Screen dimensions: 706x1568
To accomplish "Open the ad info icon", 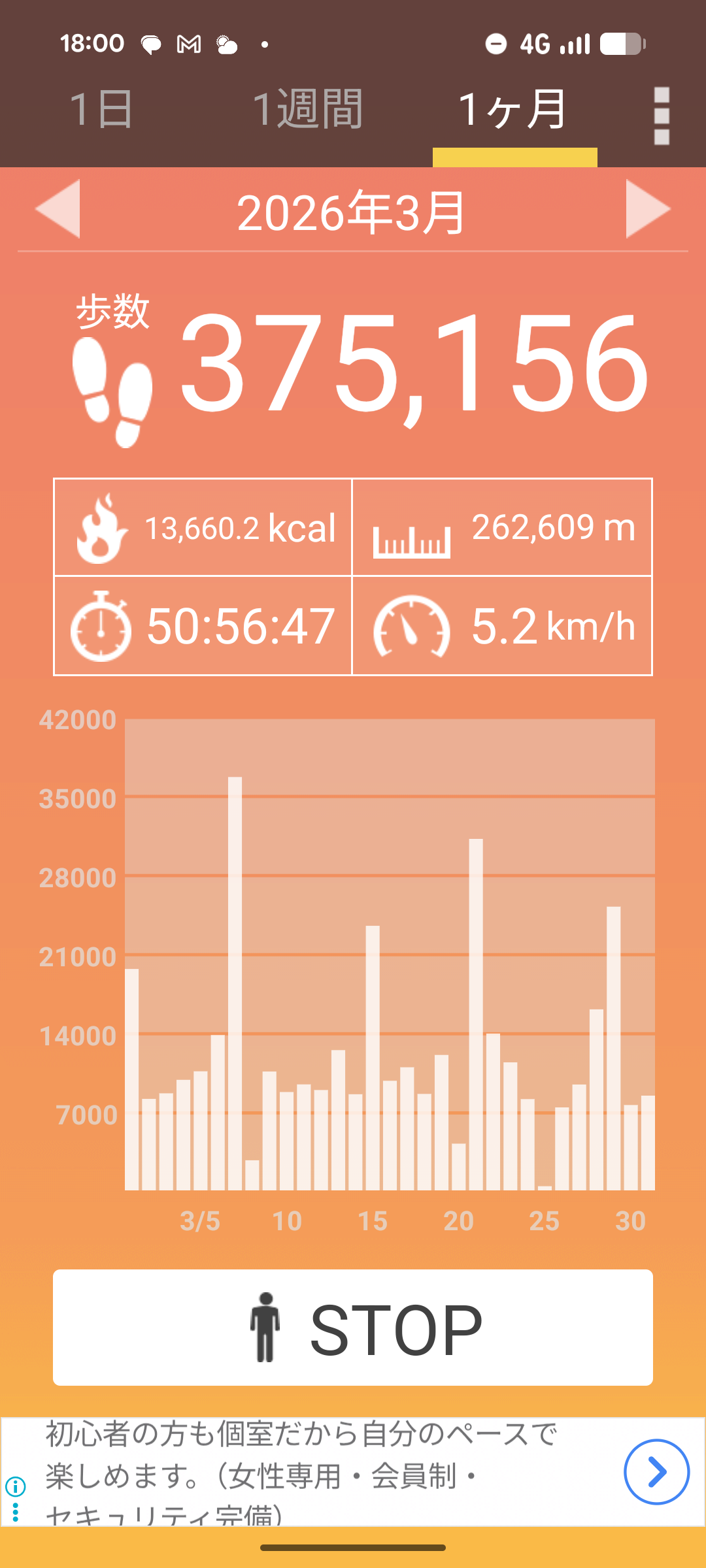I will pyautogui.click(x=15, y=1487).
